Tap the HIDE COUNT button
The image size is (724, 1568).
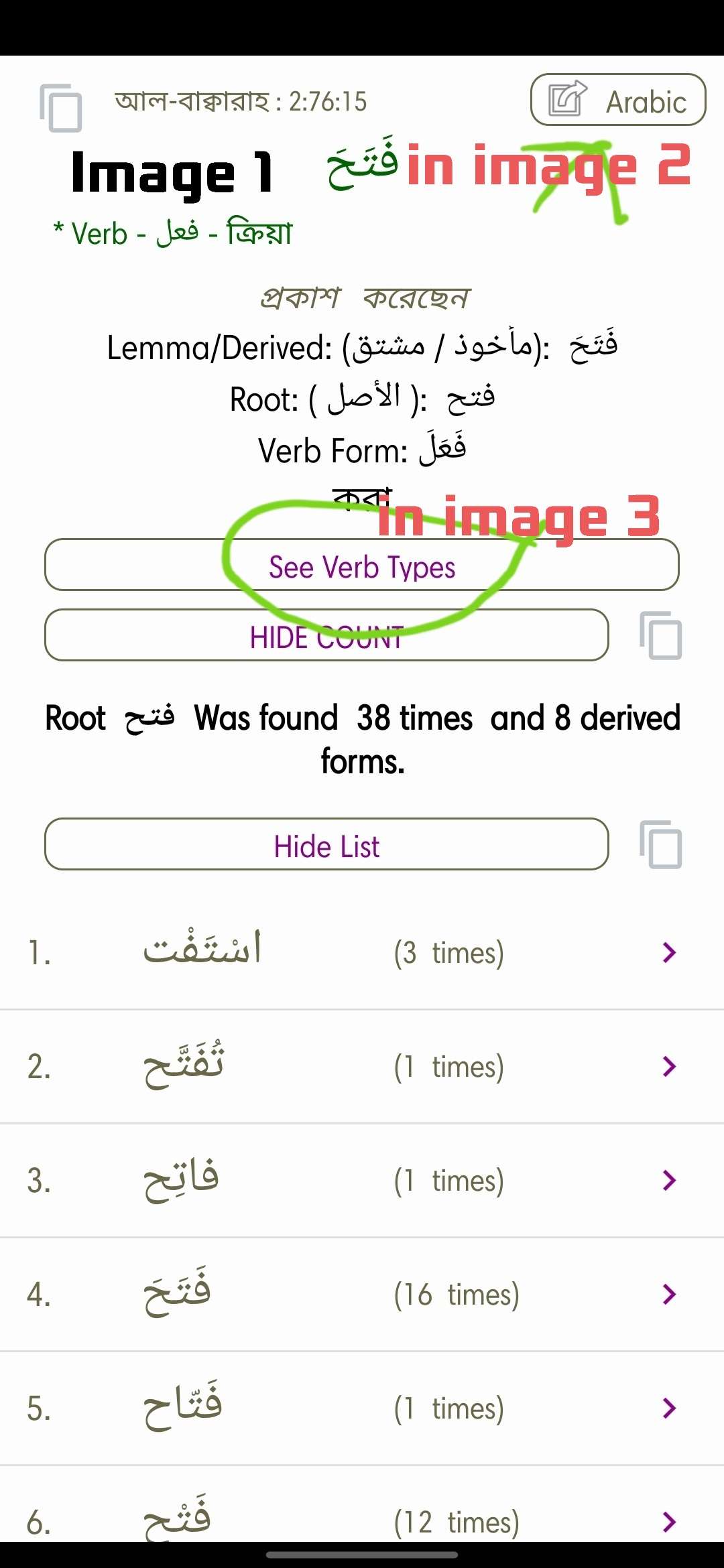coord(326,635)
